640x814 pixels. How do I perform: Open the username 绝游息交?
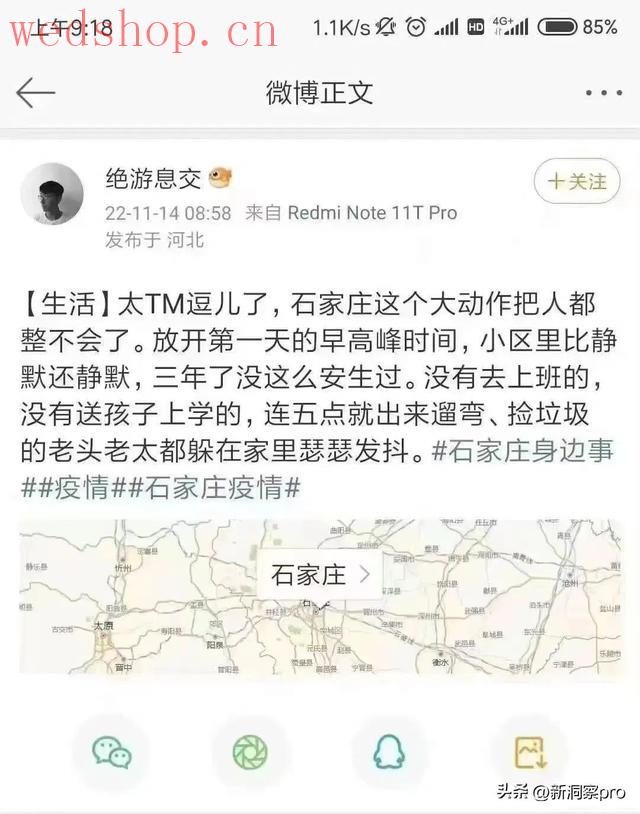pyautogui.click(x=153, y=179)
